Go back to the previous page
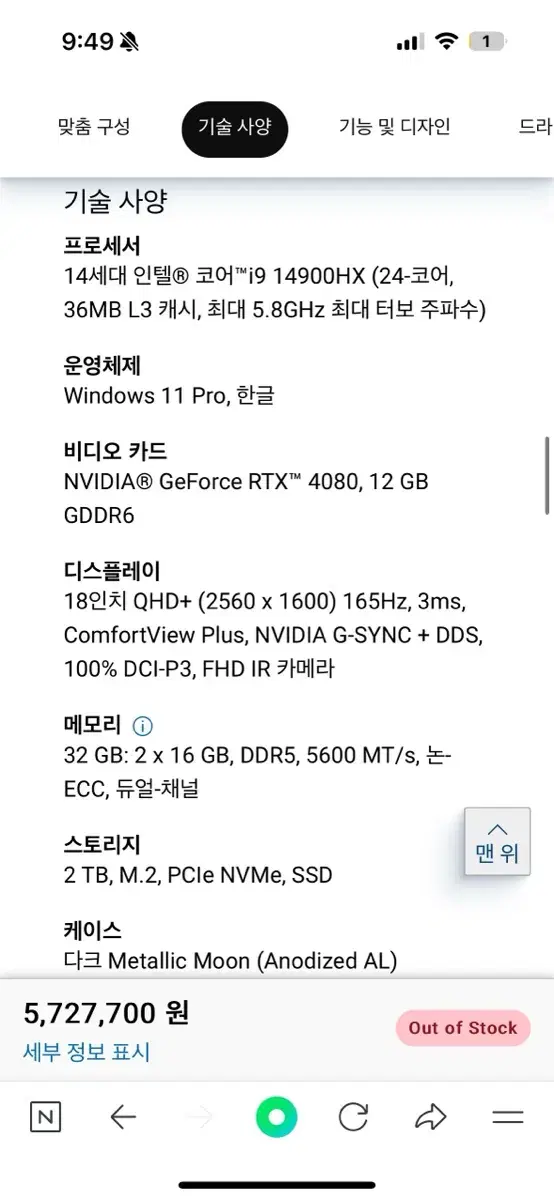Screen dimensions: 554x1200 tap(122, 1117)
